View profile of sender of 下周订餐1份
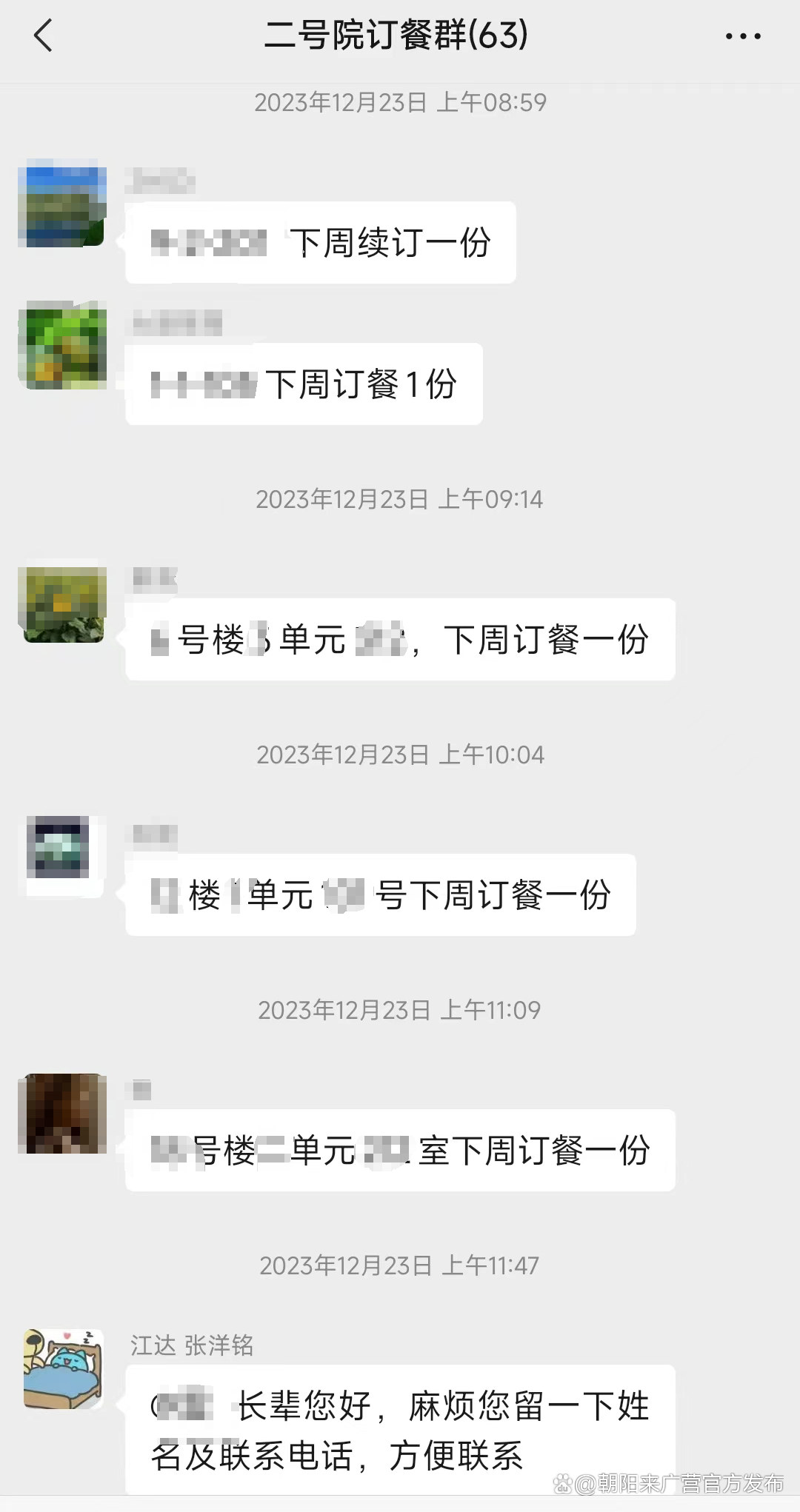Image resolution: width=800 pixels, height=1512 pixels. (62, 345)
